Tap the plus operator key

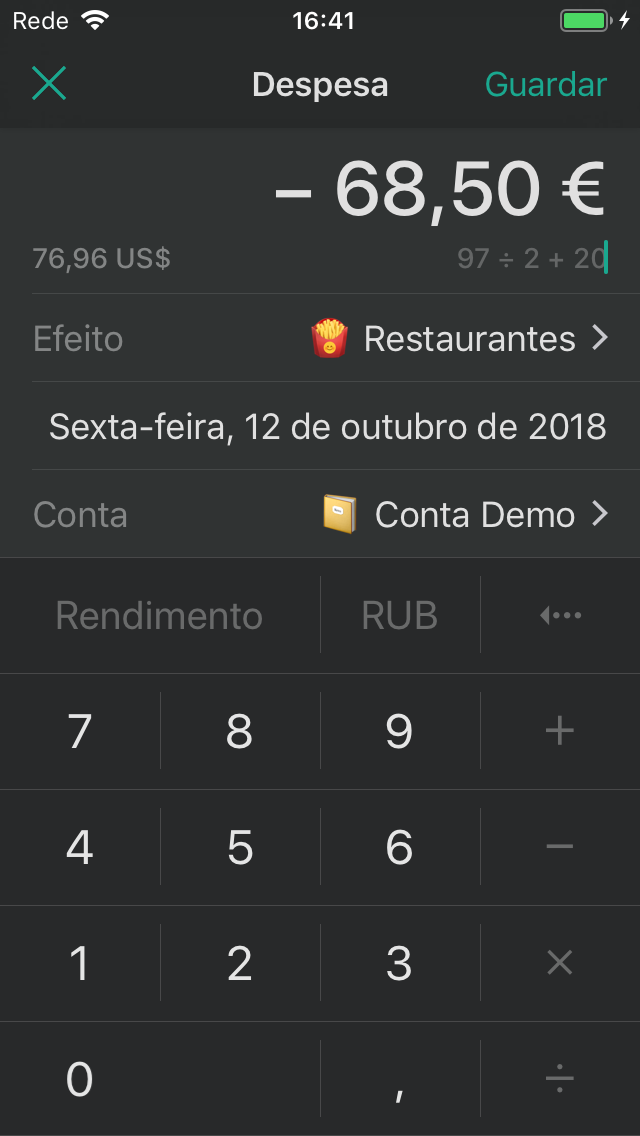coord(560,731)
